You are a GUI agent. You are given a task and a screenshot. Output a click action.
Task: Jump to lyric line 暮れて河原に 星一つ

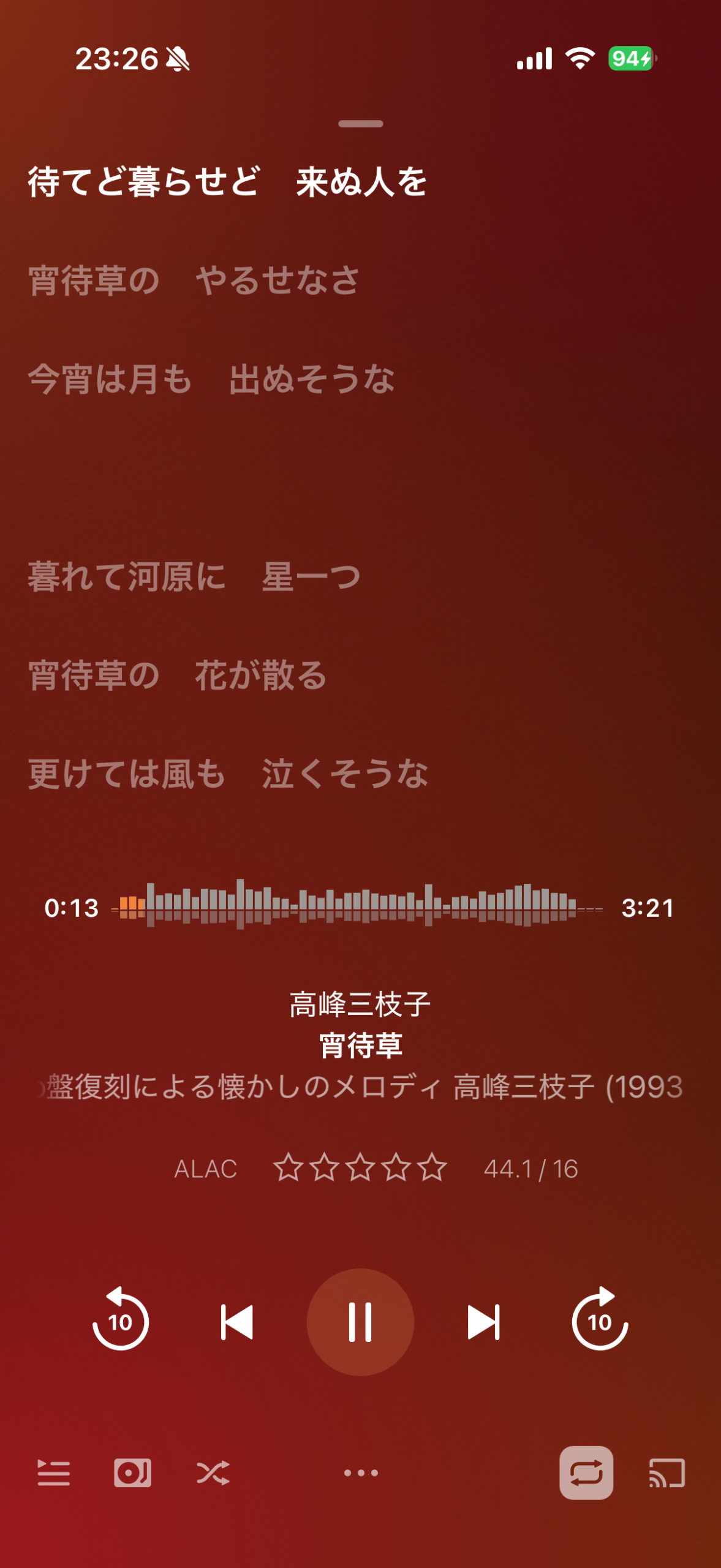[x=194, y=576]
